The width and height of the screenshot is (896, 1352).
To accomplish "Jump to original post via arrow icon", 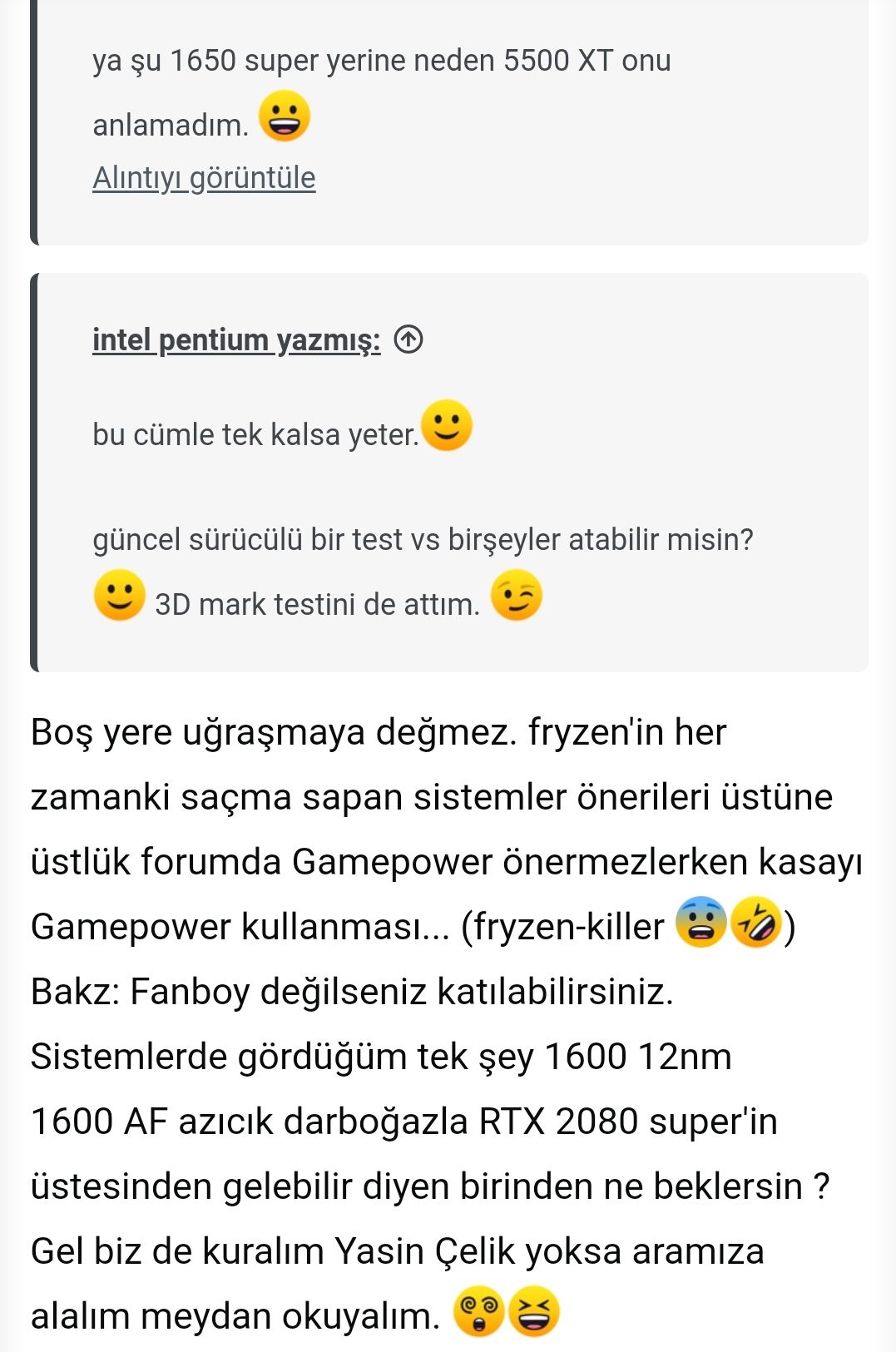I will click(408, 340).
